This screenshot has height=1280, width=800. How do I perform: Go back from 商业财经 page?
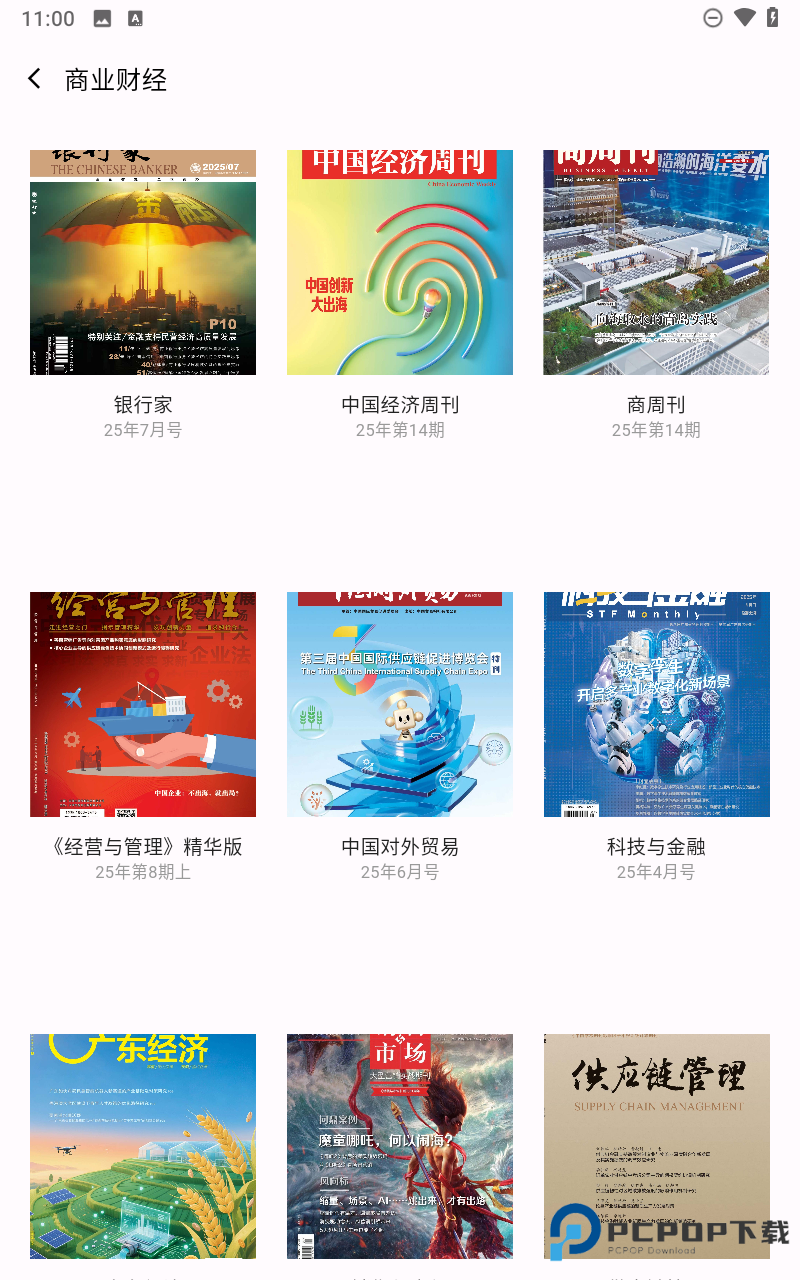click(x=35, y=79)
